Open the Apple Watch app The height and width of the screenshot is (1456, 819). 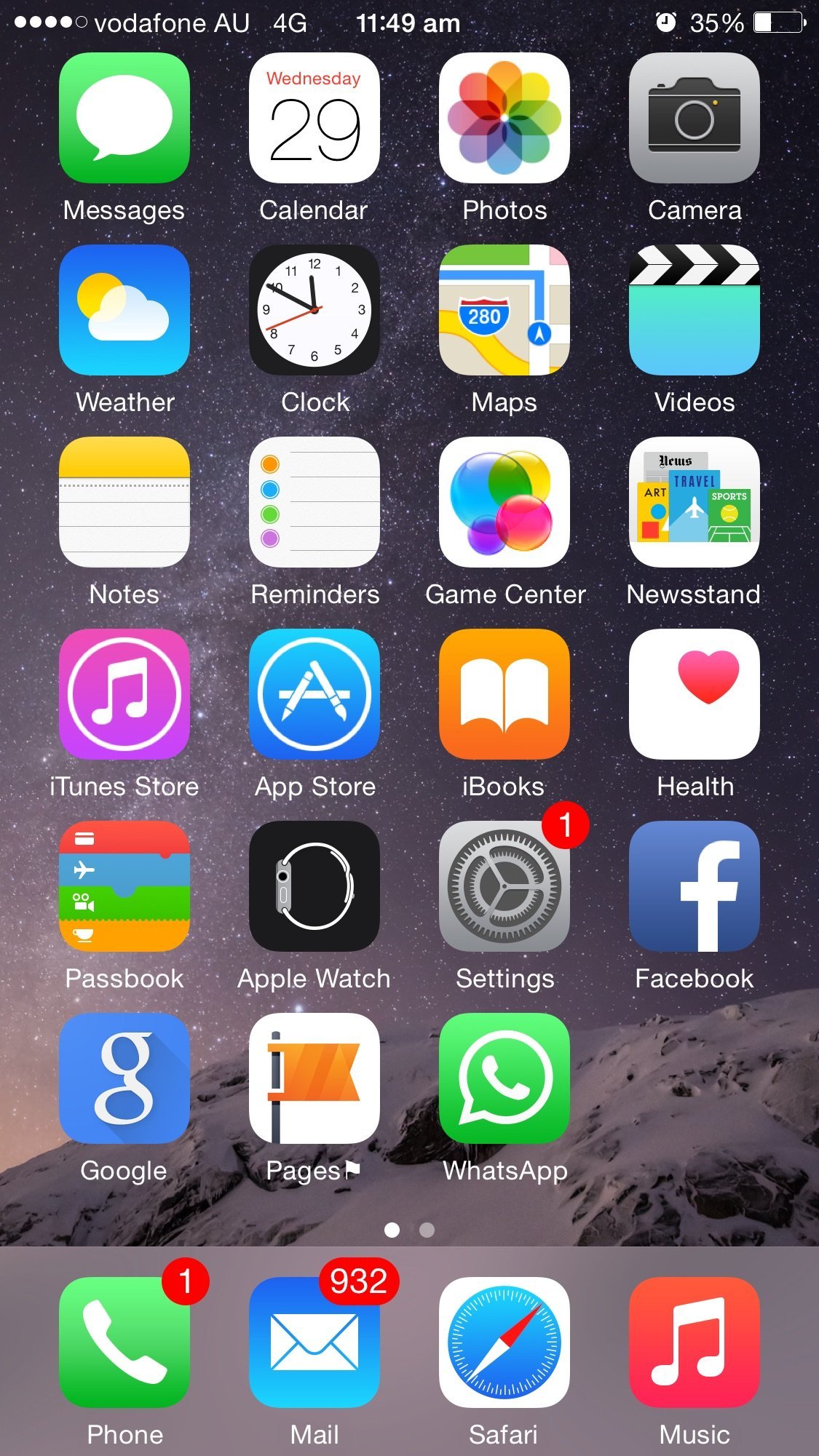pyautogui.click(x=314, y=886)
